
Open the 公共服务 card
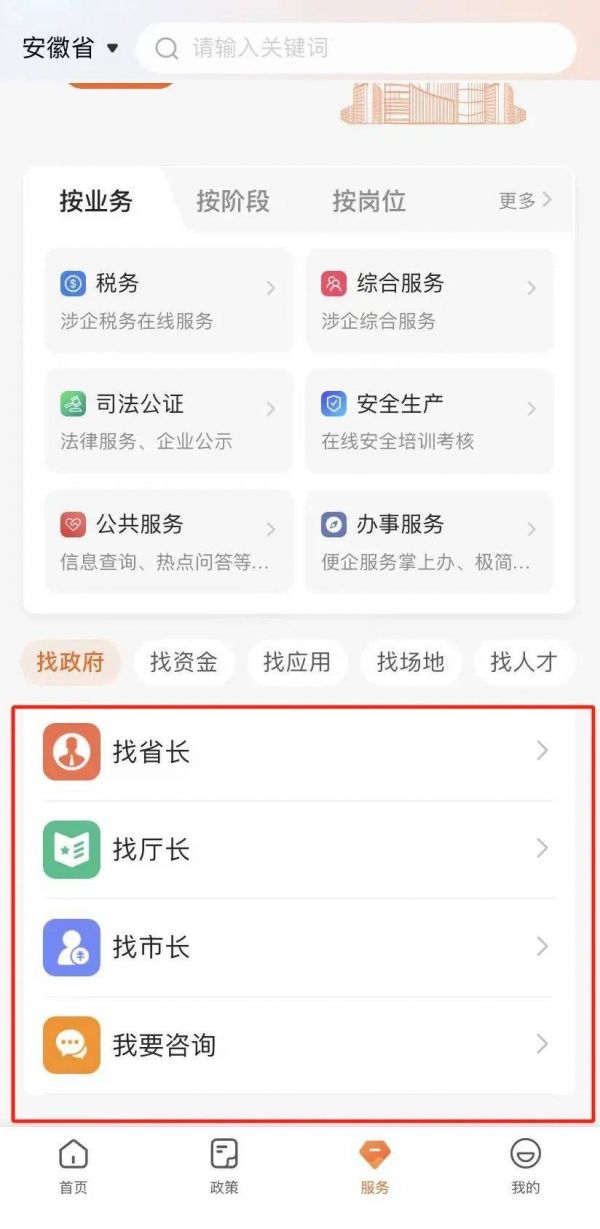click(x=168, y=541)
